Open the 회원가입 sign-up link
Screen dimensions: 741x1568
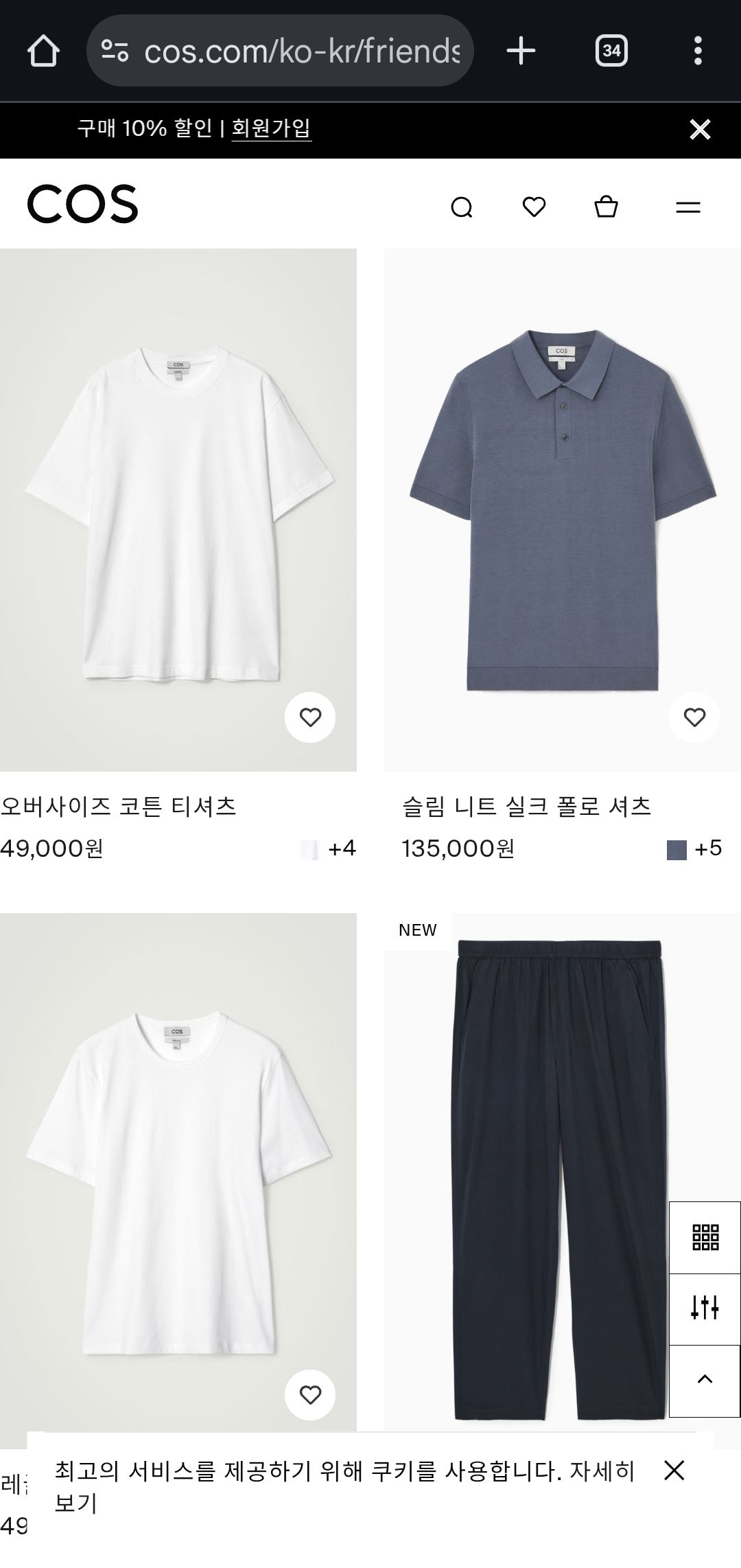click(271, 128)
